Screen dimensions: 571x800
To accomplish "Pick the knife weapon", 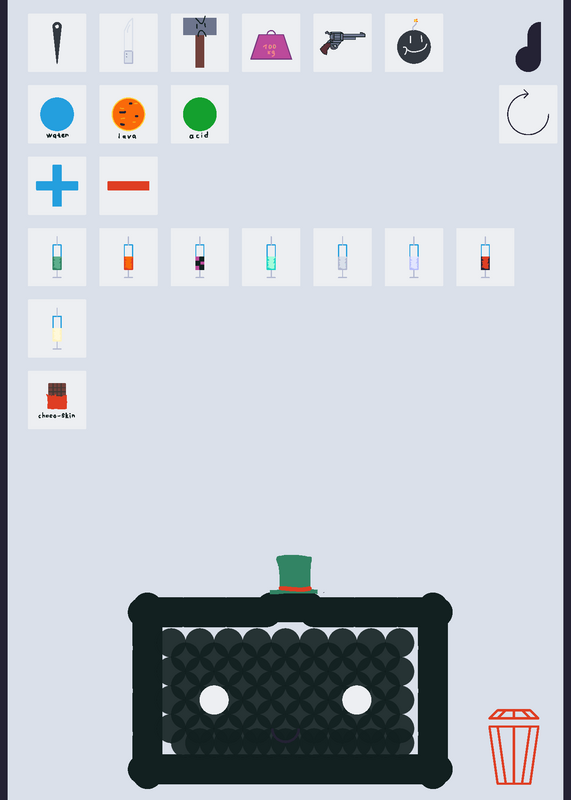I will (128, 43).
